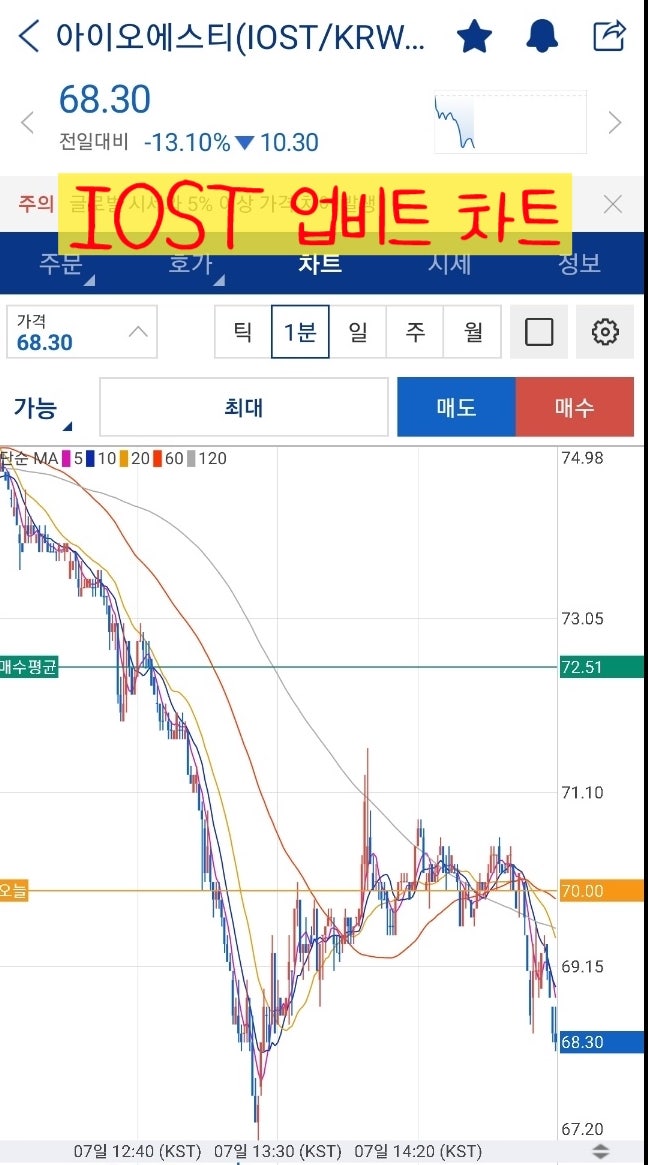This screenshot has width=648, height=1165.
Task: Toggle the favorite star for IOST
Action: (x=474, y=37)
